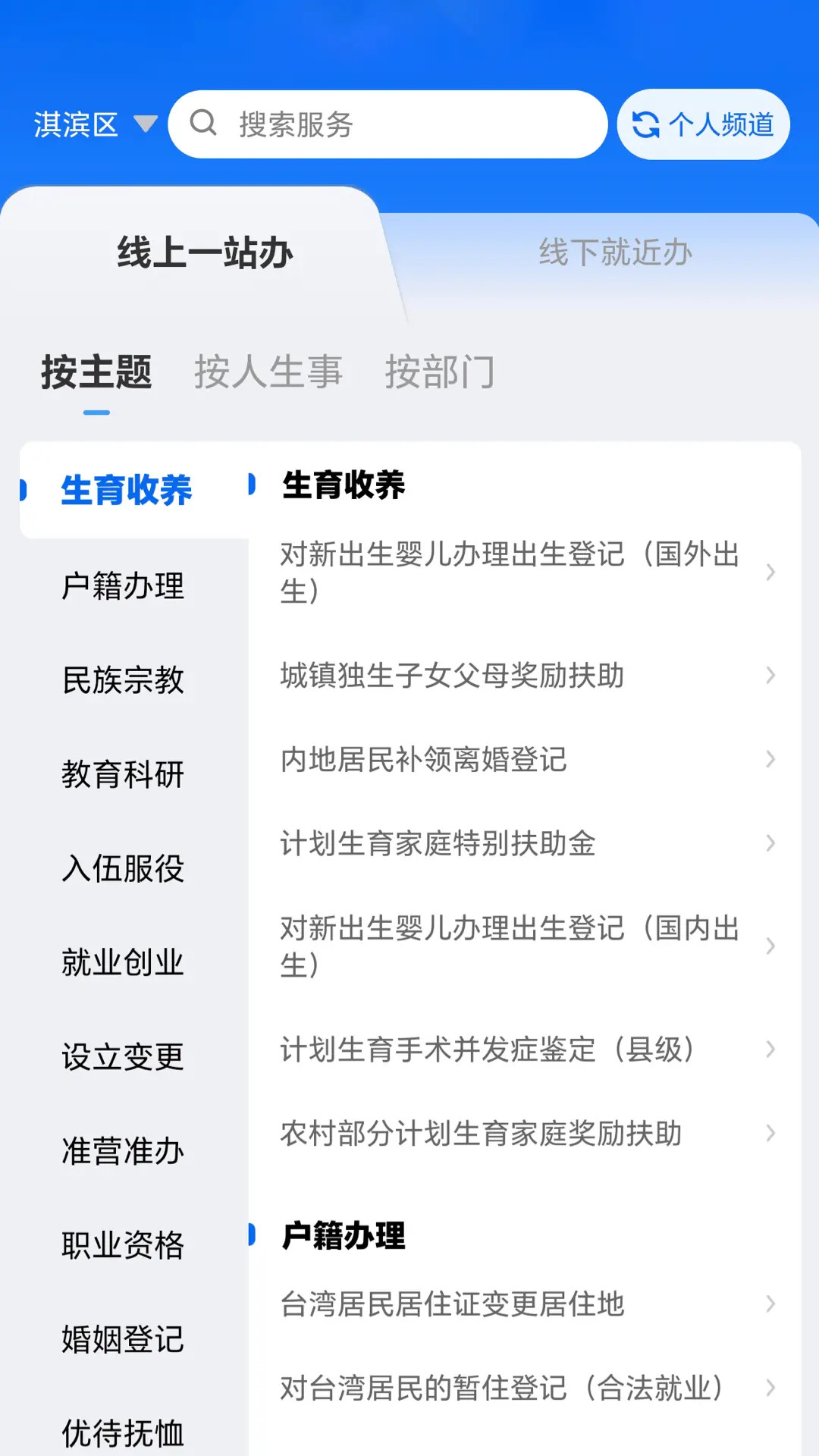Select 户籍办理 in the sidebar

coord(123,585)
